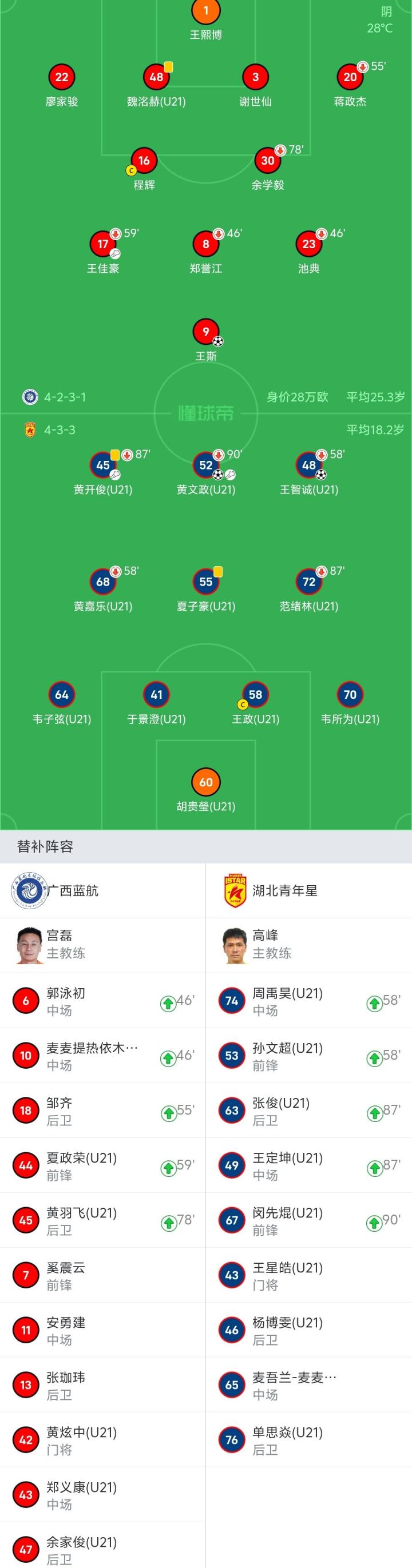Select substitute 周禹昊(U21) number 74
412x1568 pixels.
[x=309, y=1001]
